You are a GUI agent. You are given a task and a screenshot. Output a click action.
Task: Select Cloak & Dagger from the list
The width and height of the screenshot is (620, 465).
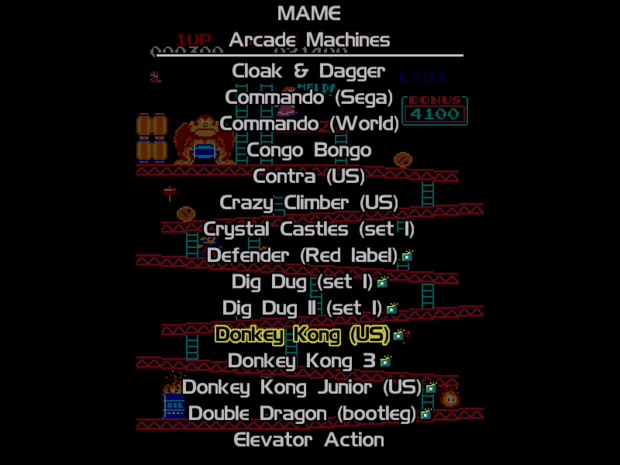click(x=308, y=71)
